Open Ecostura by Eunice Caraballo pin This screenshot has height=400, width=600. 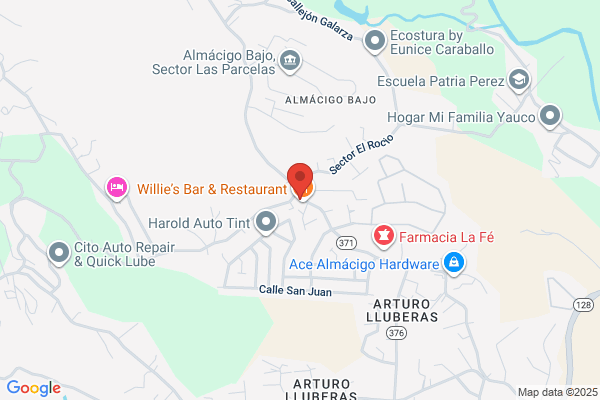tap(375, 41)
